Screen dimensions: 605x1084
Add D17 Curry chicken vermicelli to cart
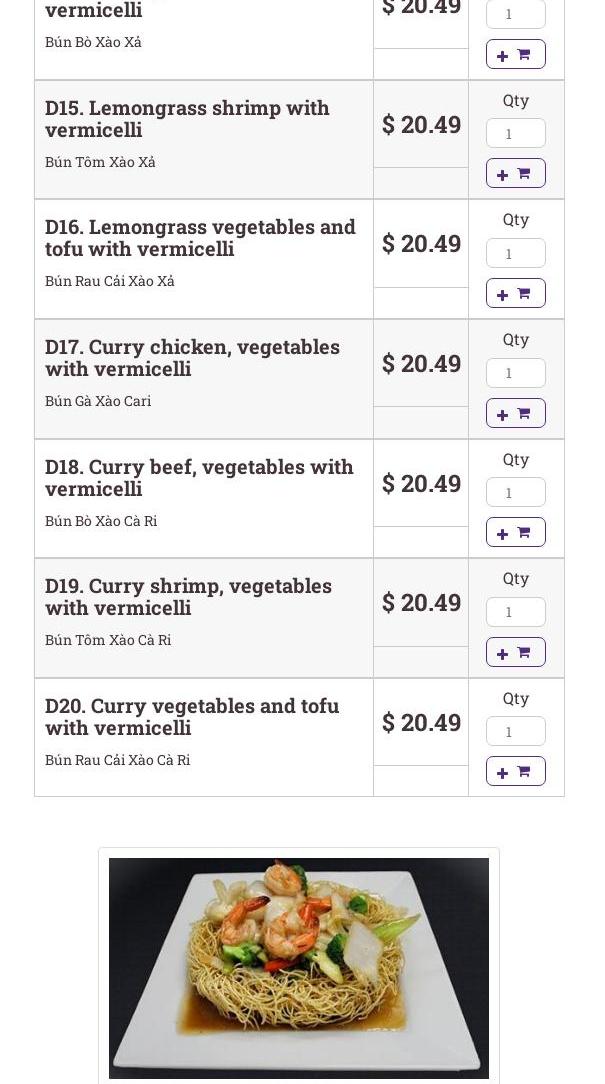click(515, 413)
